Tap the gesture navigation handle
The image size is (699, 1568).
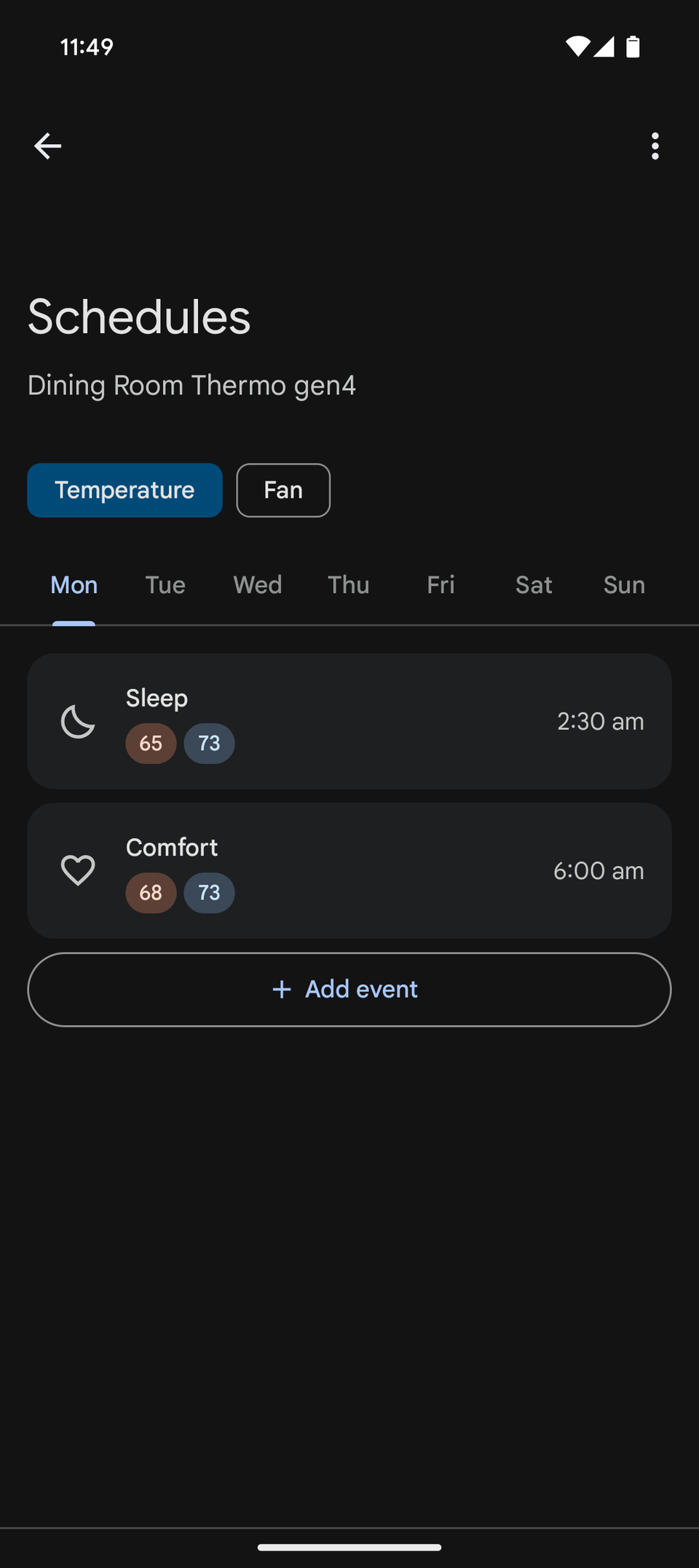pos(349,1547)
